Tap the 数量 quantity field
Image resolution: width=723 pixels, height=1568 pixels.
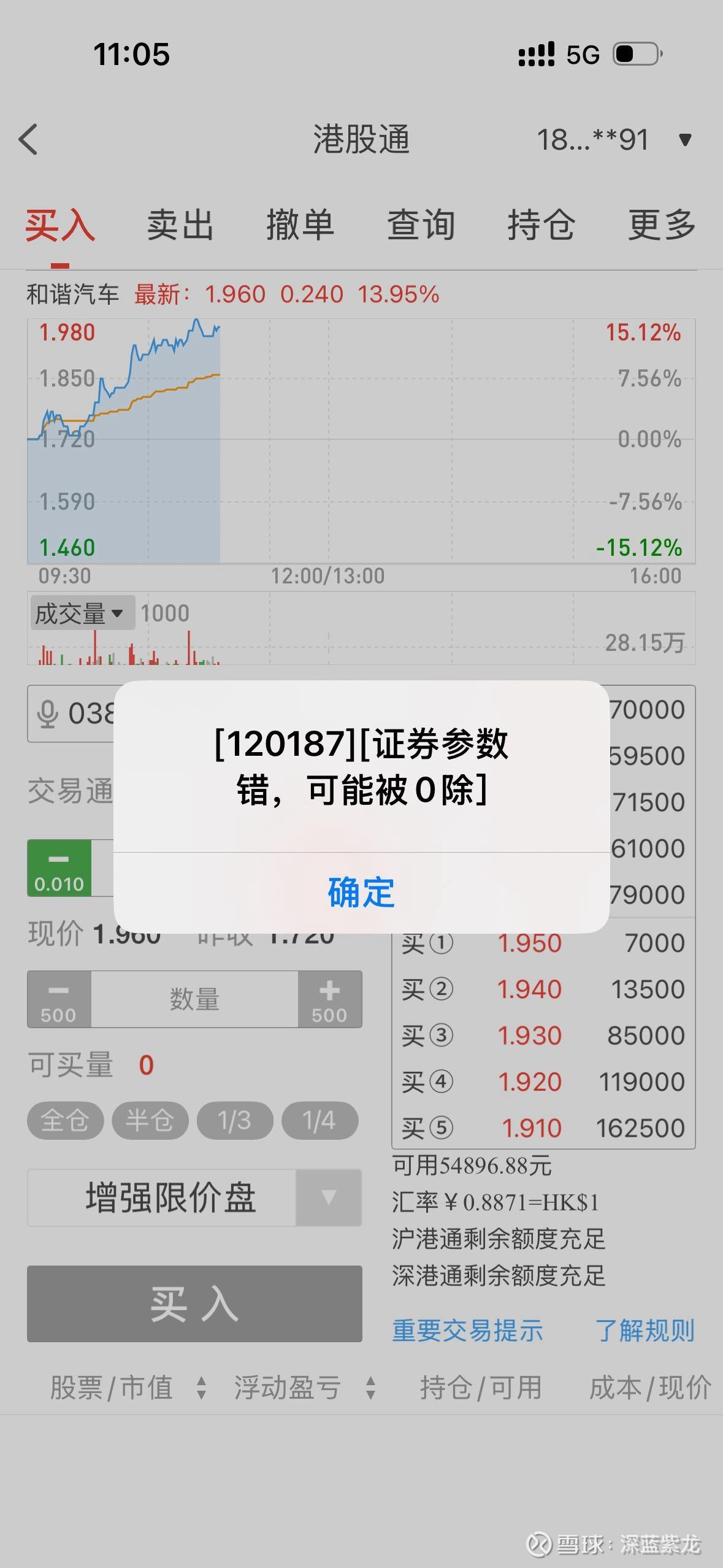tap(194, 999)
